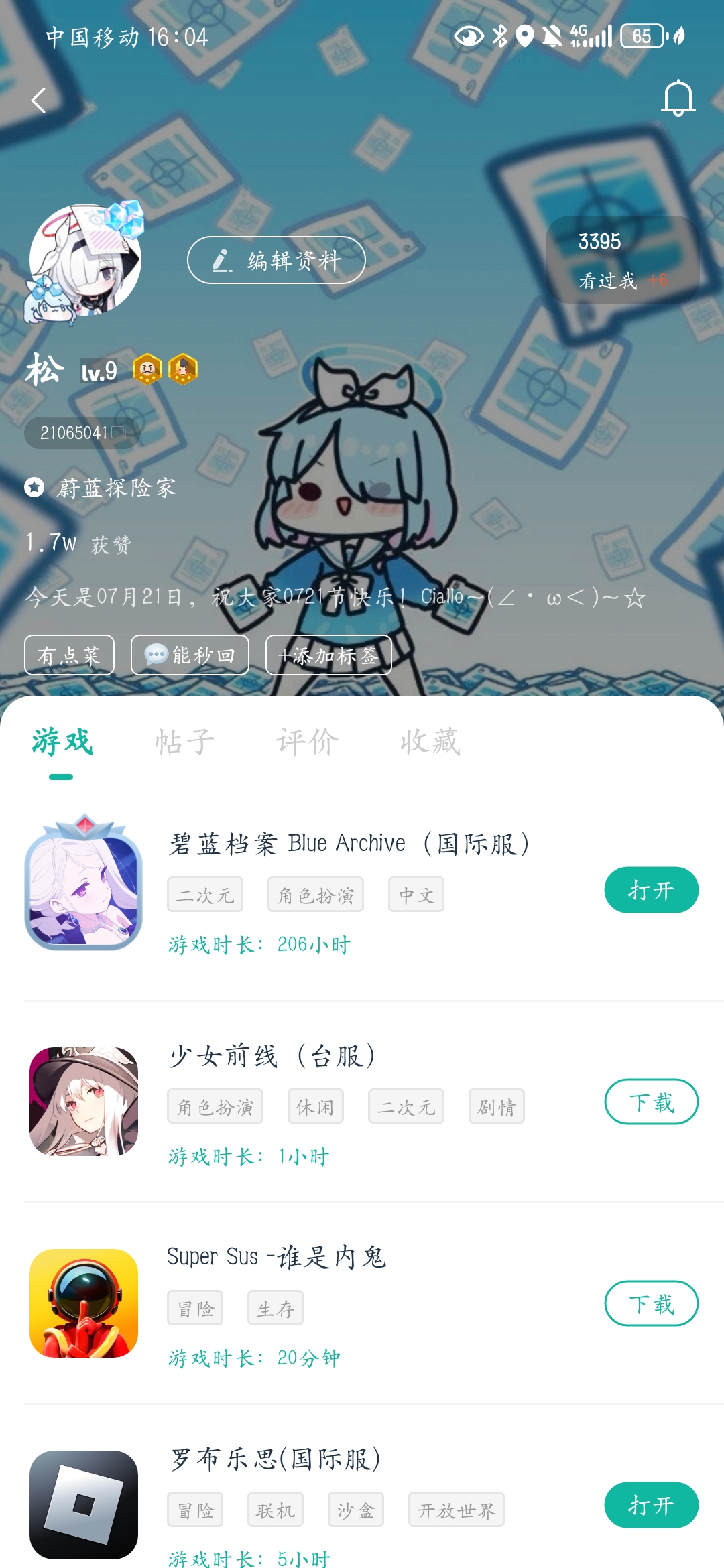The width and height of the screenshot is (724, 1568).
Task: Tap 编辑资料 to edit profile
Action: [x=276, y=260]
